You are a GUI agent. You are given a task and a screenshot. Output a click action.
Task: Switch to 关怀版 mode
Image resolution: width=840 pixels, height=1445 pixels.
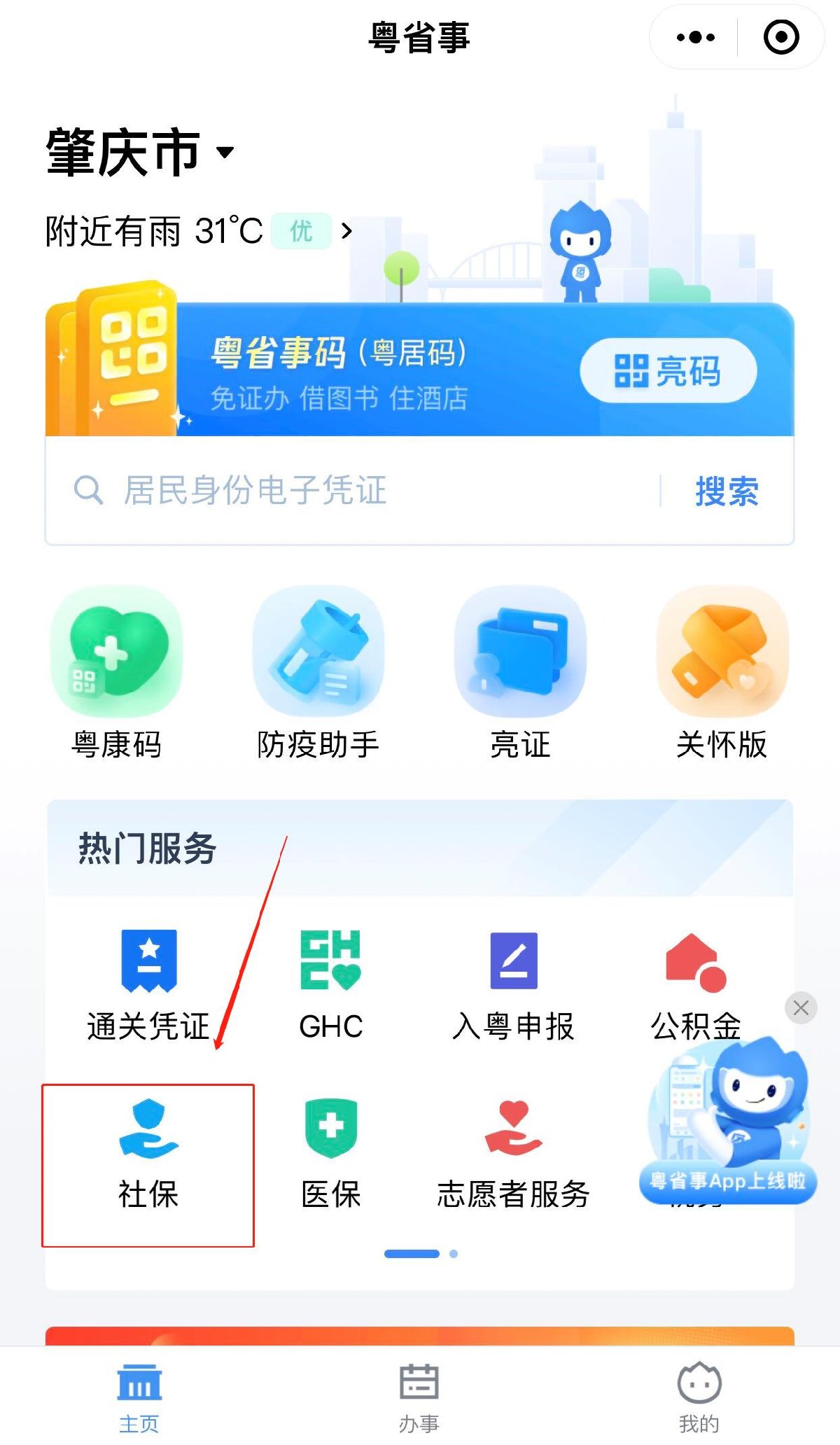722,672
